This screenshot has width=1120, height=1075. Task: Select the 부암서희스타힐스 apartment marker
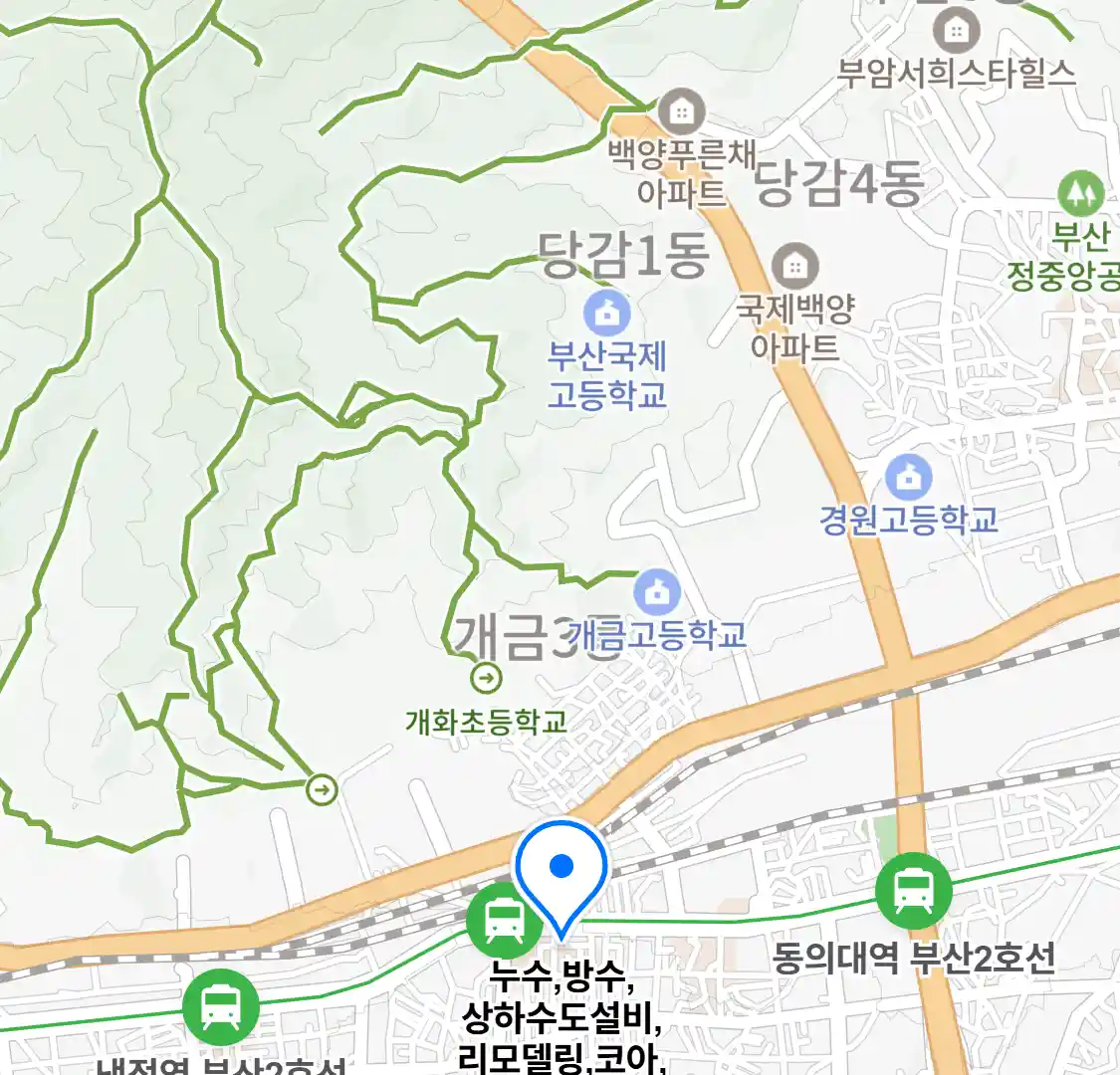pos(956,31)
